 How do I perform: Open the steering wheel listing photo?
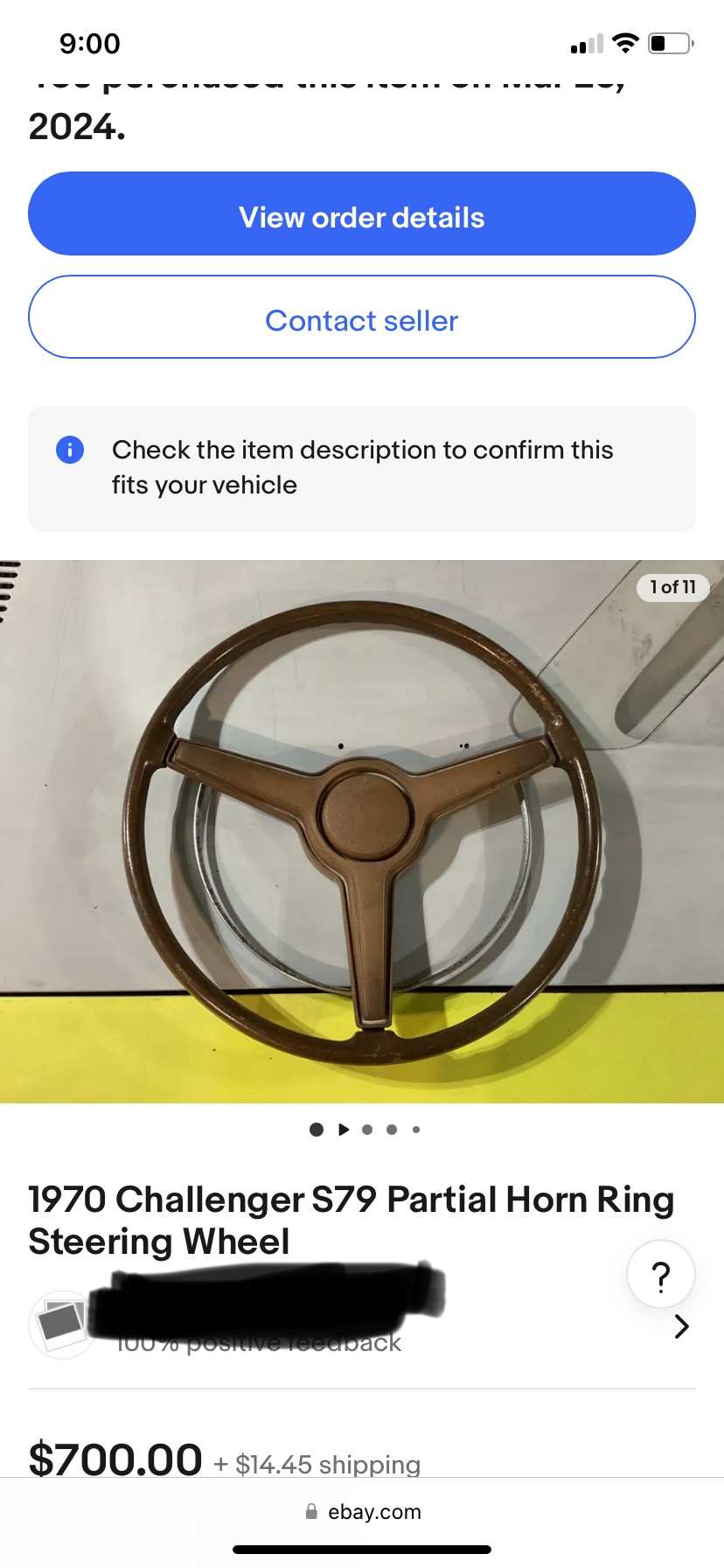pyautogui.click(x=362, y=831)
